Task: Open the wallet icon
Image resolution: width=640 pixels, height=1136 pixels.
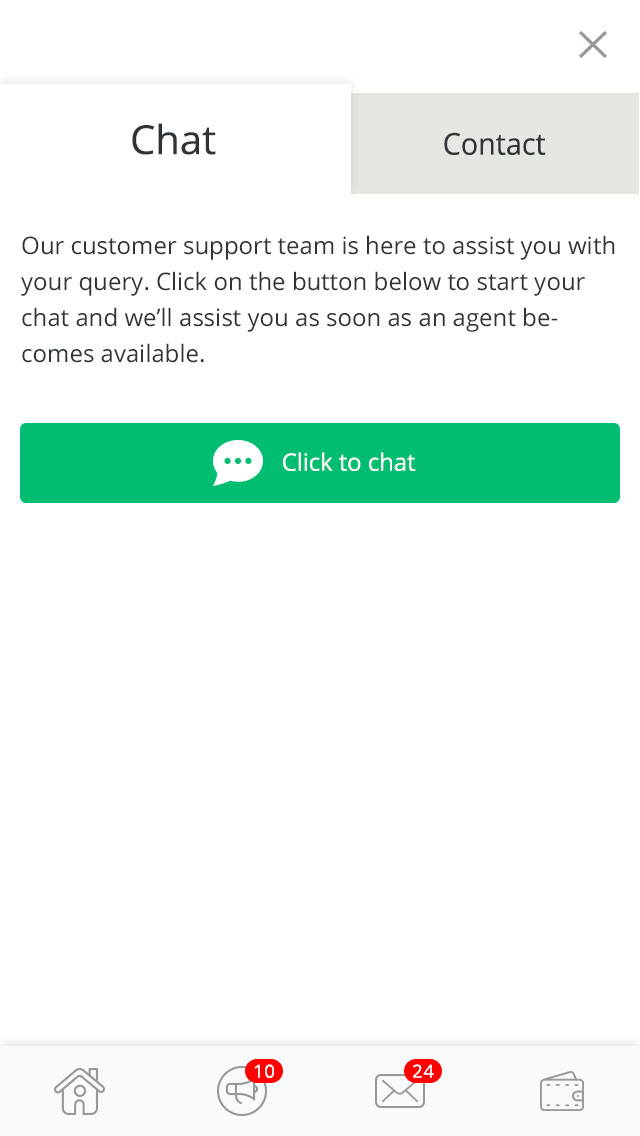Action: pyautogui.click(x=561, y=1091)
